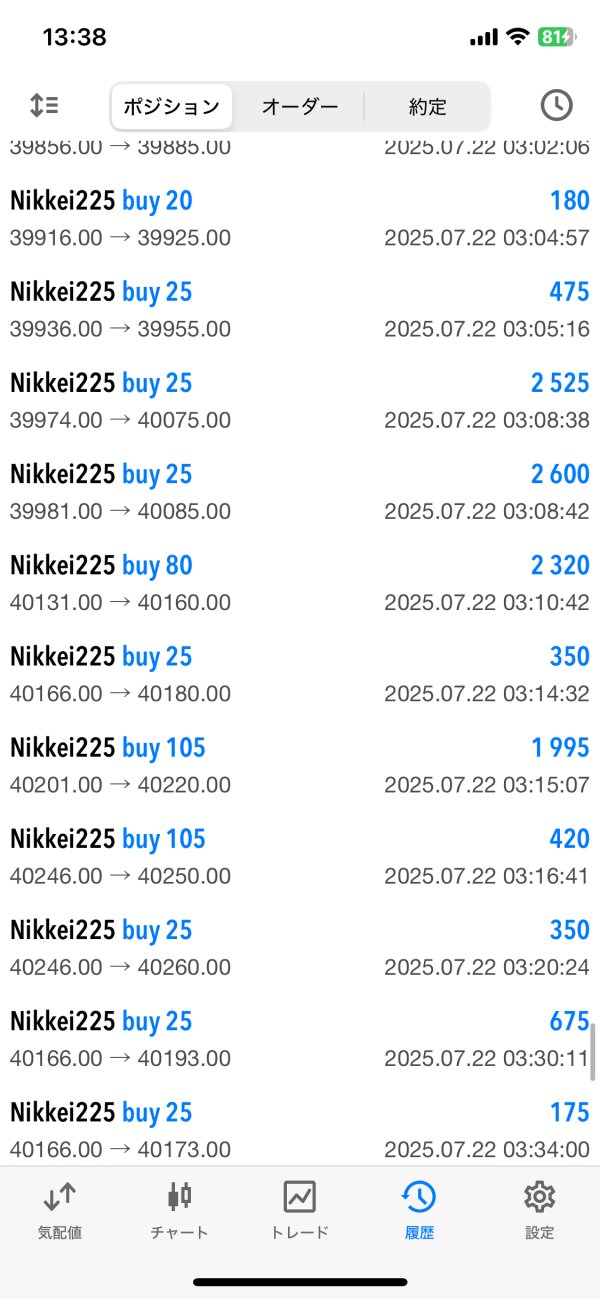Open the buy 105 trade with profit 420
The height and width of the screenshot is (1299, 600).
coord(300,857)
